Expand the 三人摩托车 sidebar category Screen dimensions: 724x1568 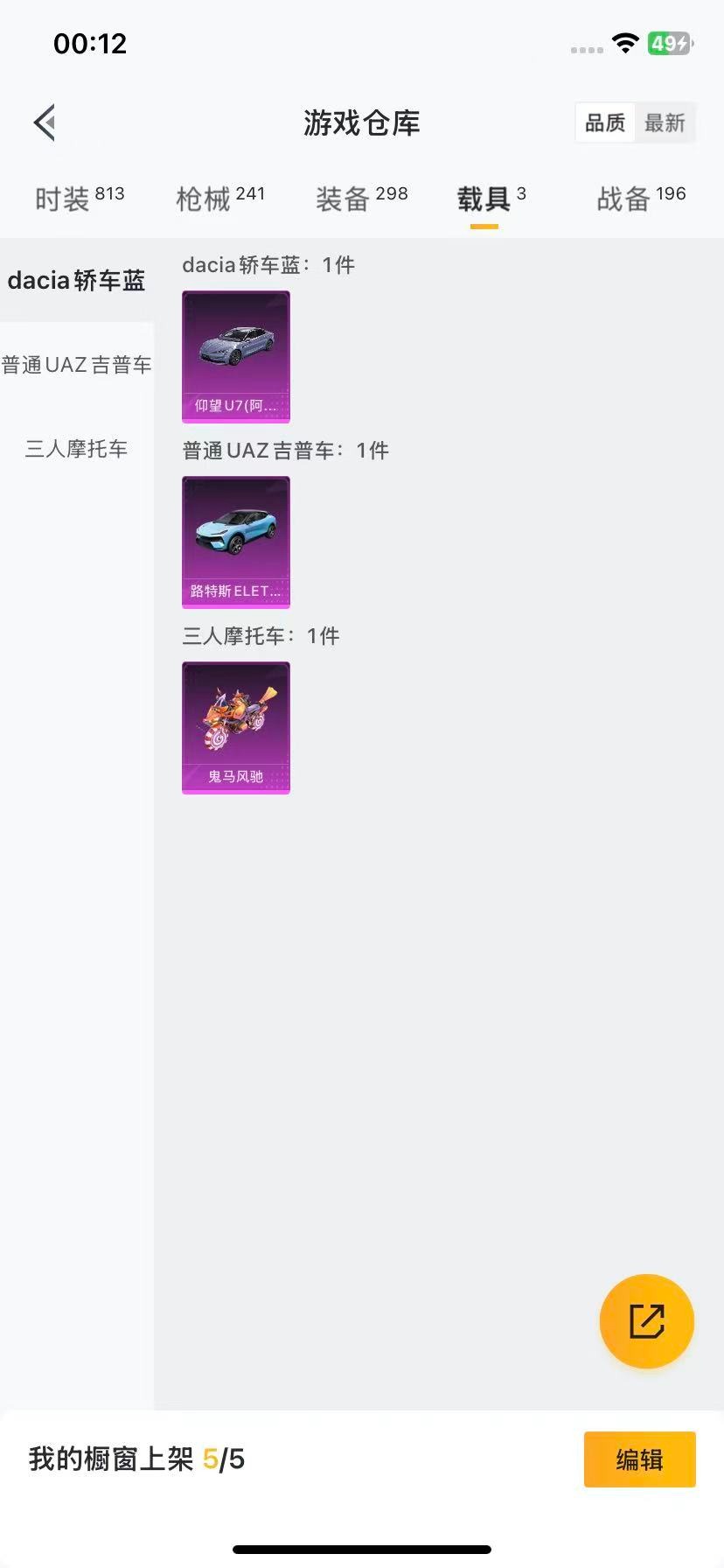coord(76,449)
